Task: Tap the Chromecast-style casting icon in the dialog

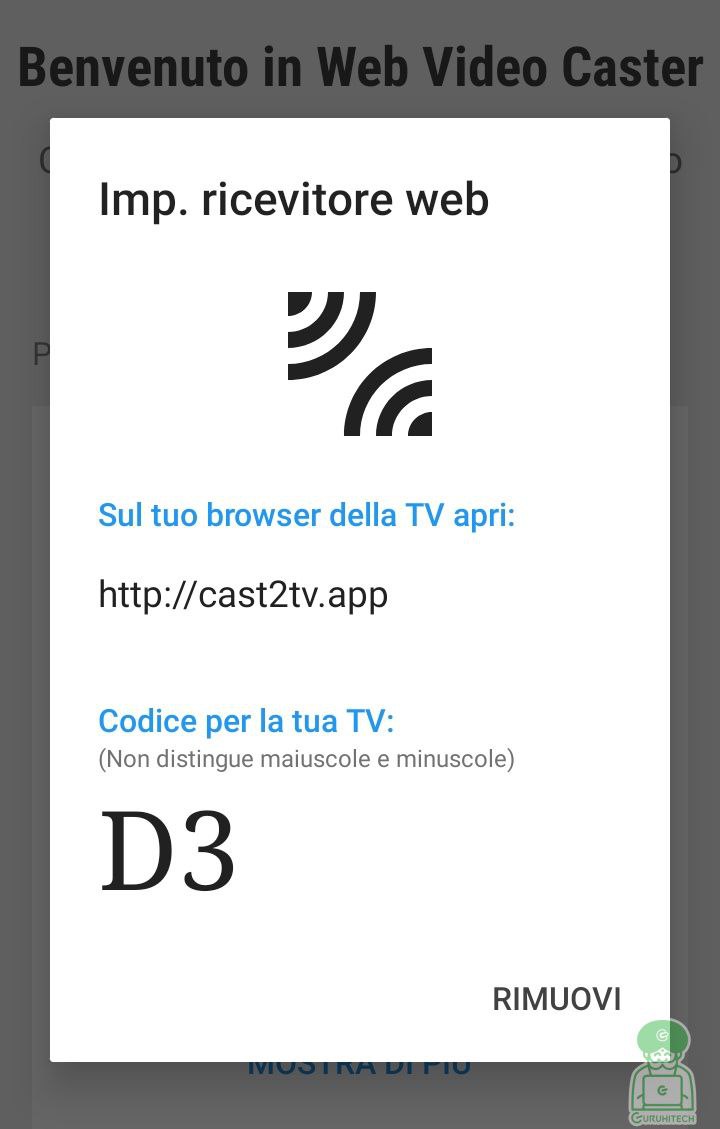Action: coord(358,365)
